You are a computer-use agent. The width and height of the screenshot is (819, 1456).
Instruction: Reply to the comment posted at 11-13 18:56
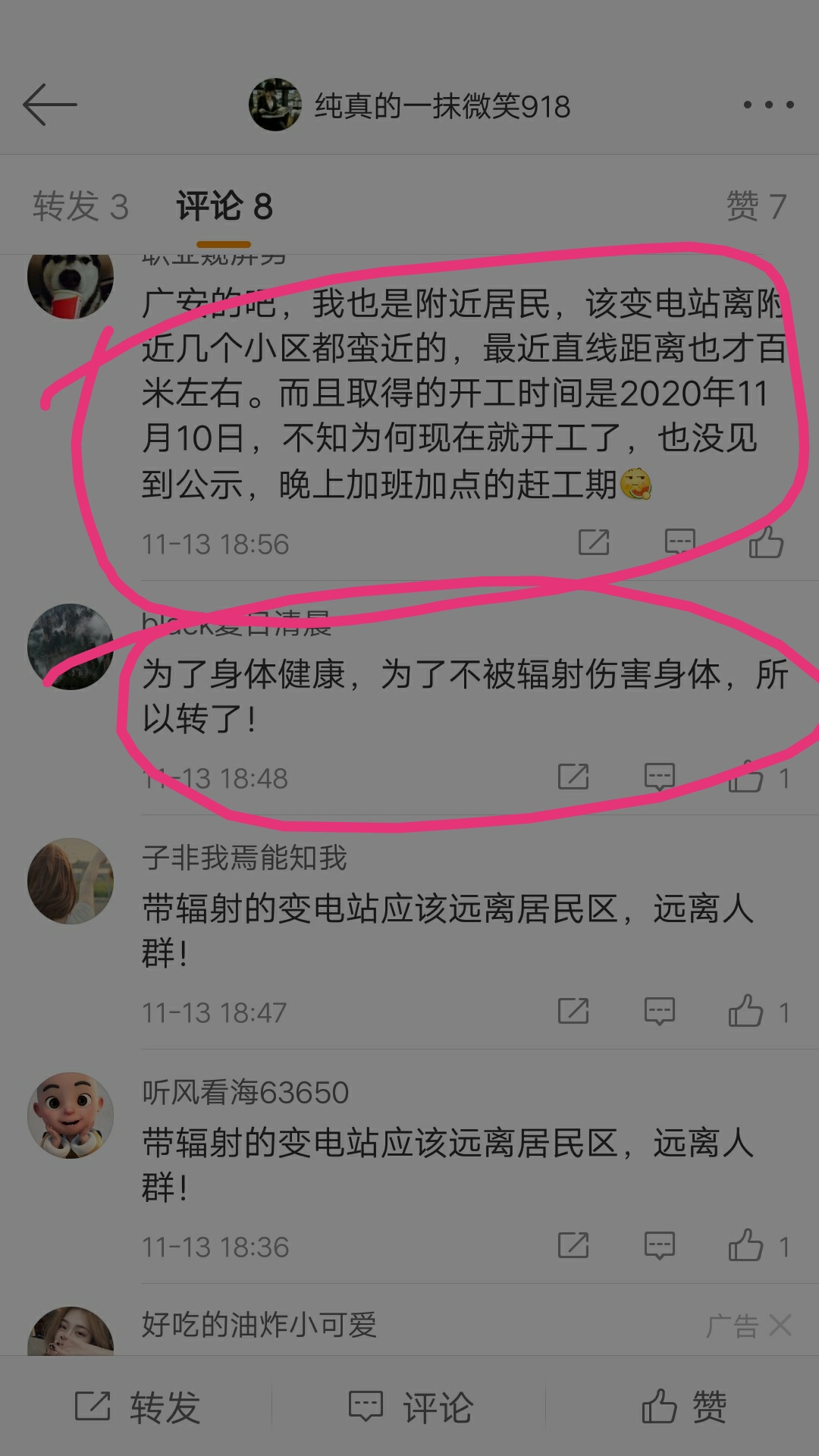(x=679, y=543)
